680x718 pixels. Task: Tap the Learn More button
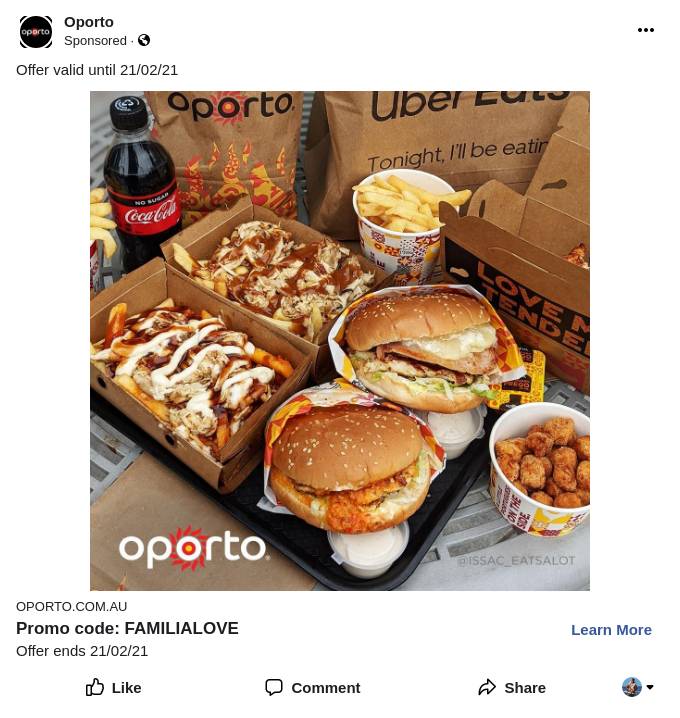point(611,629)
